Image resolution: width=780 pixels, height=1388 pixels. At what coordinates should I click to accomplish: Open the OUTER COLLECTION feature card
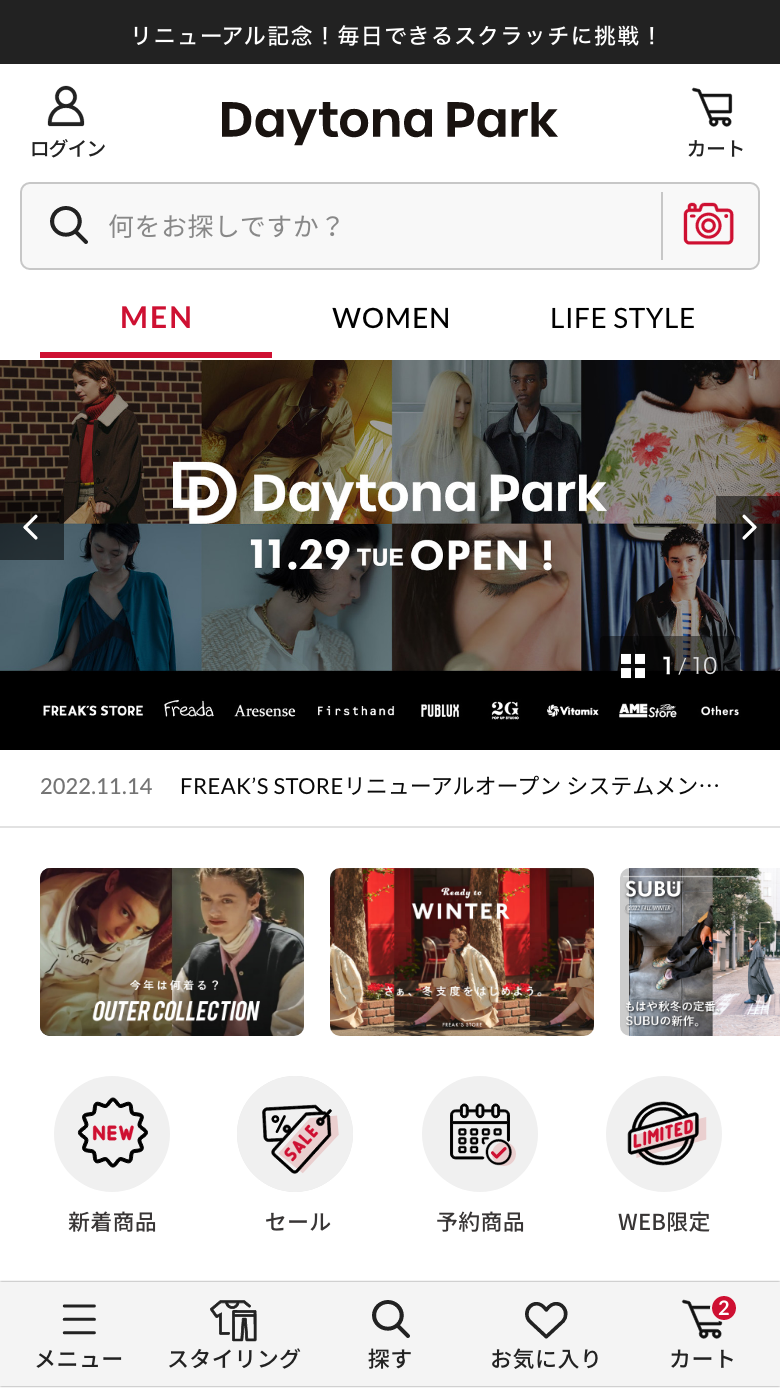172,952
